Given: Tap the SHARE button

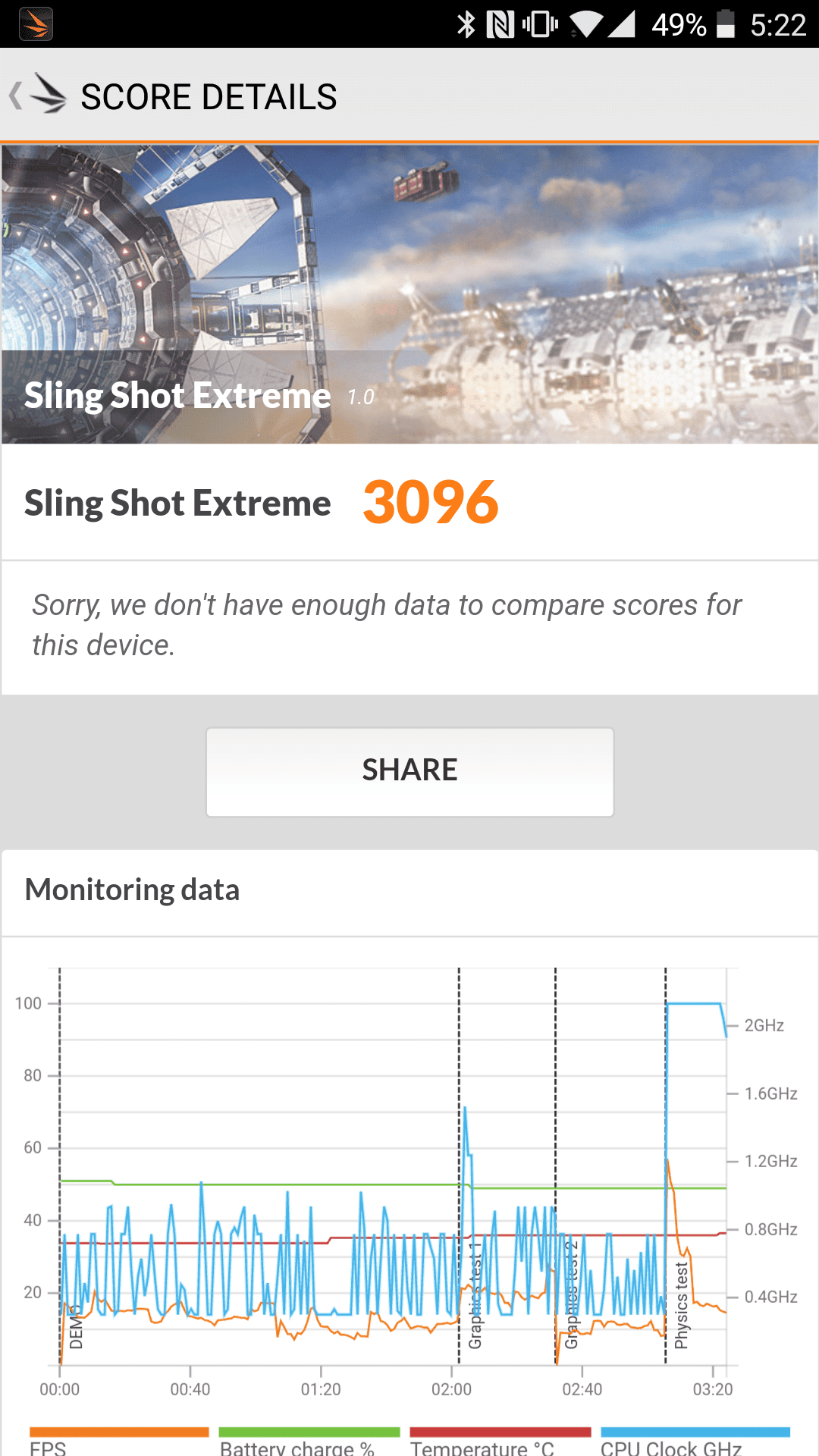Looking at the screenshot, I should point(409,771).
